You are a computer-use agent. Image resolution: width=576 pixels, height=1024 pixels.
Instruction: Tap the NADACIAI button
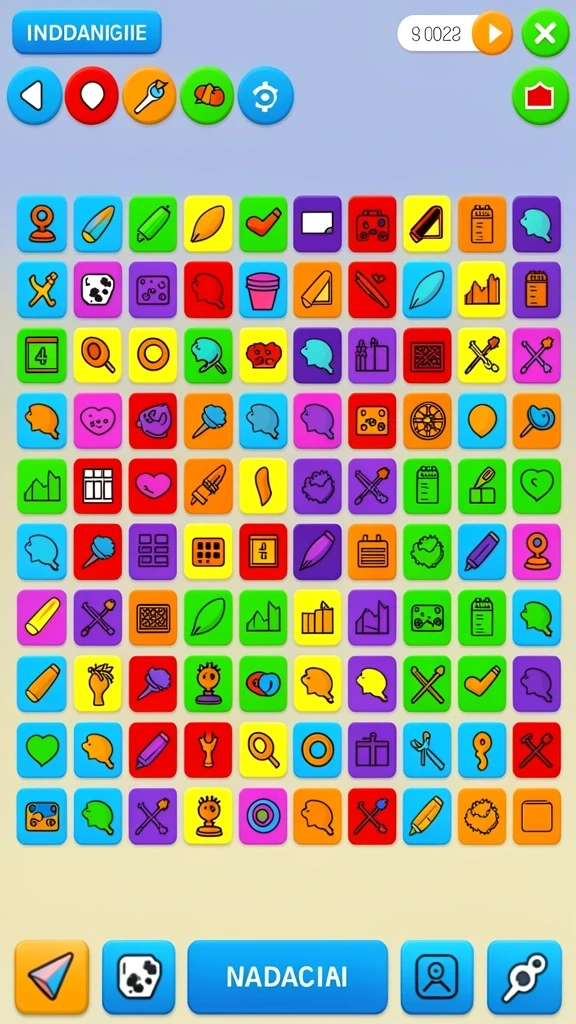pos(287,976)
